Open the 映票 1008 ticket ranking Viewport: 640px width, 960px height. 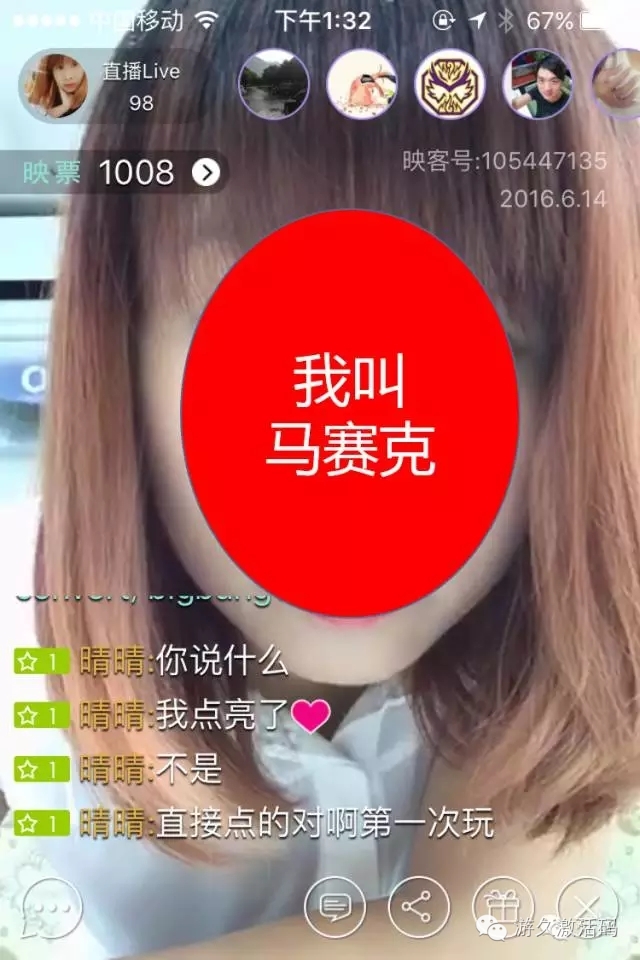click(120, 173)
